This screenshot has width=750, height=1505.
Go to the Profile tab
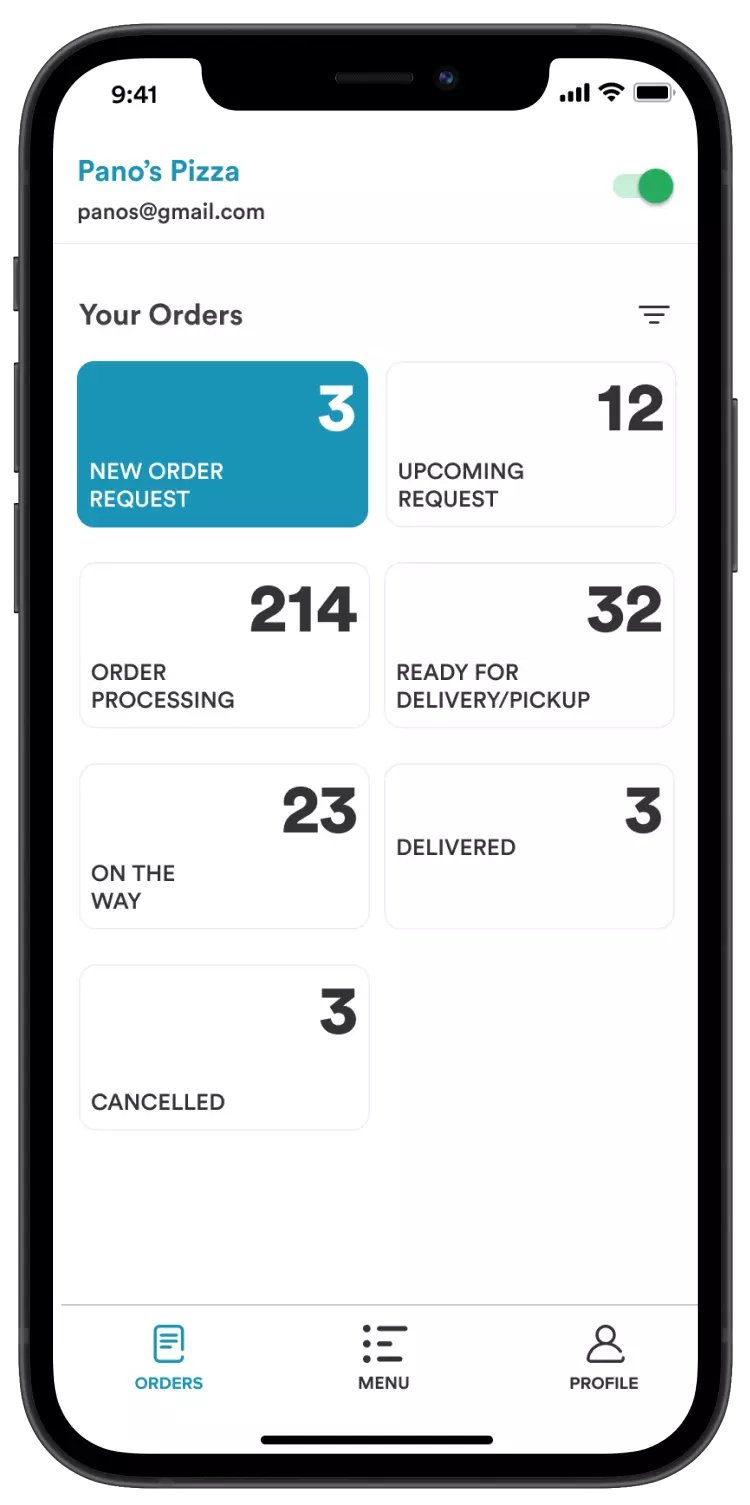click(604, 1357)
